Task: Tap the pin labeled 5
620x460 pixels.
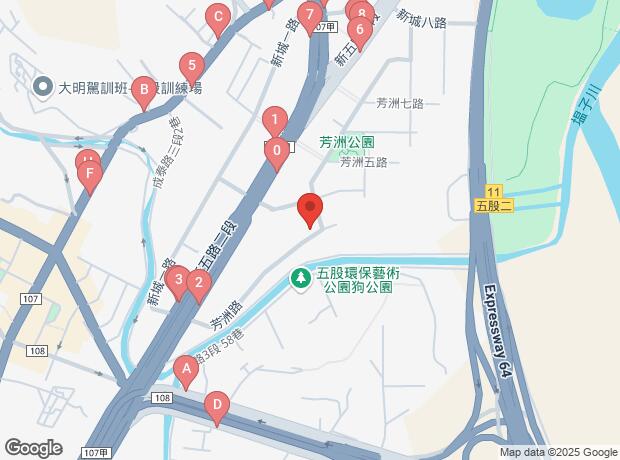Action: click(x=192, y=65)
